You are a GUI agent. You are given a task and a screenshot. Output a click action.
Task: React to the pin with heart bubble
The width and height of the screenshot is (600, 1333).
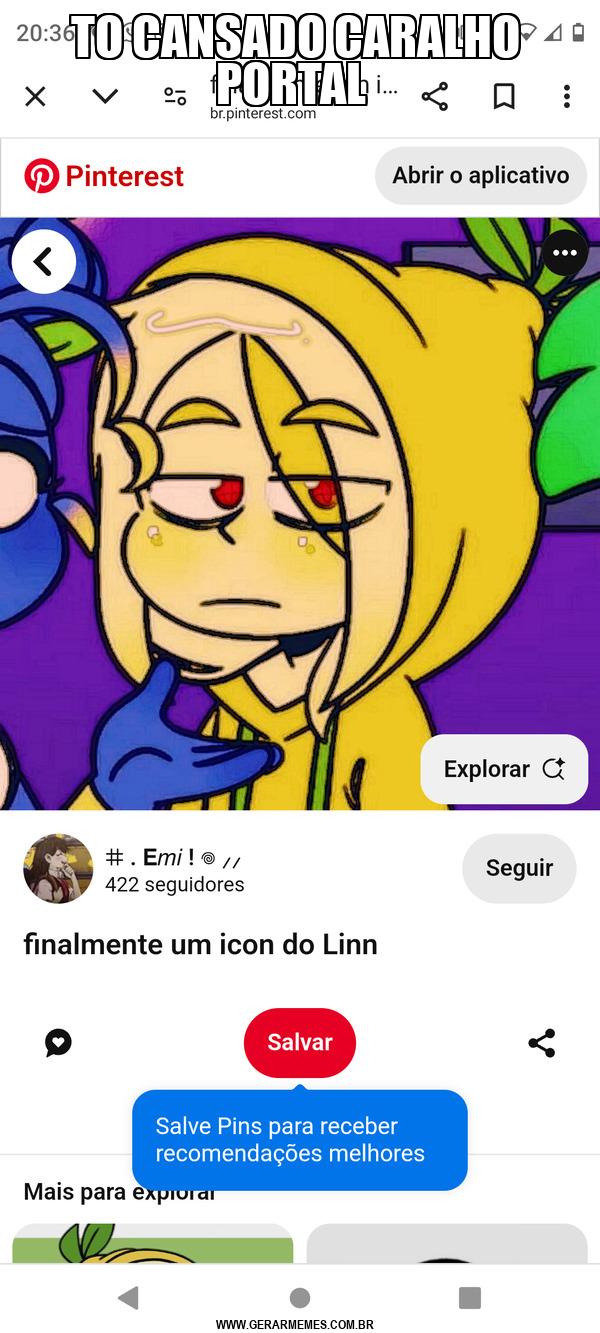coord(58,1043)
